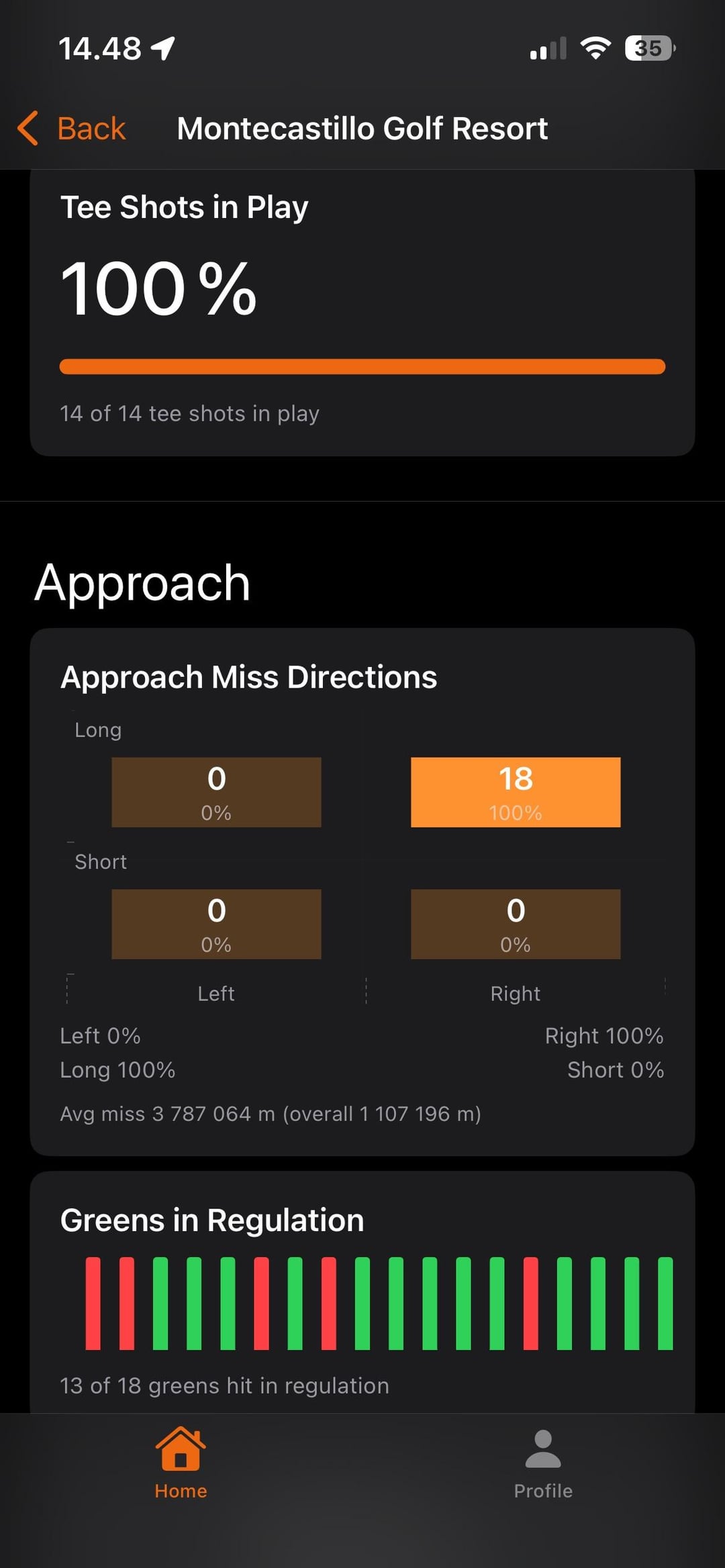Open the Profile tab
Viewport: 725px width, 1568px height.
pos(542,1463)
